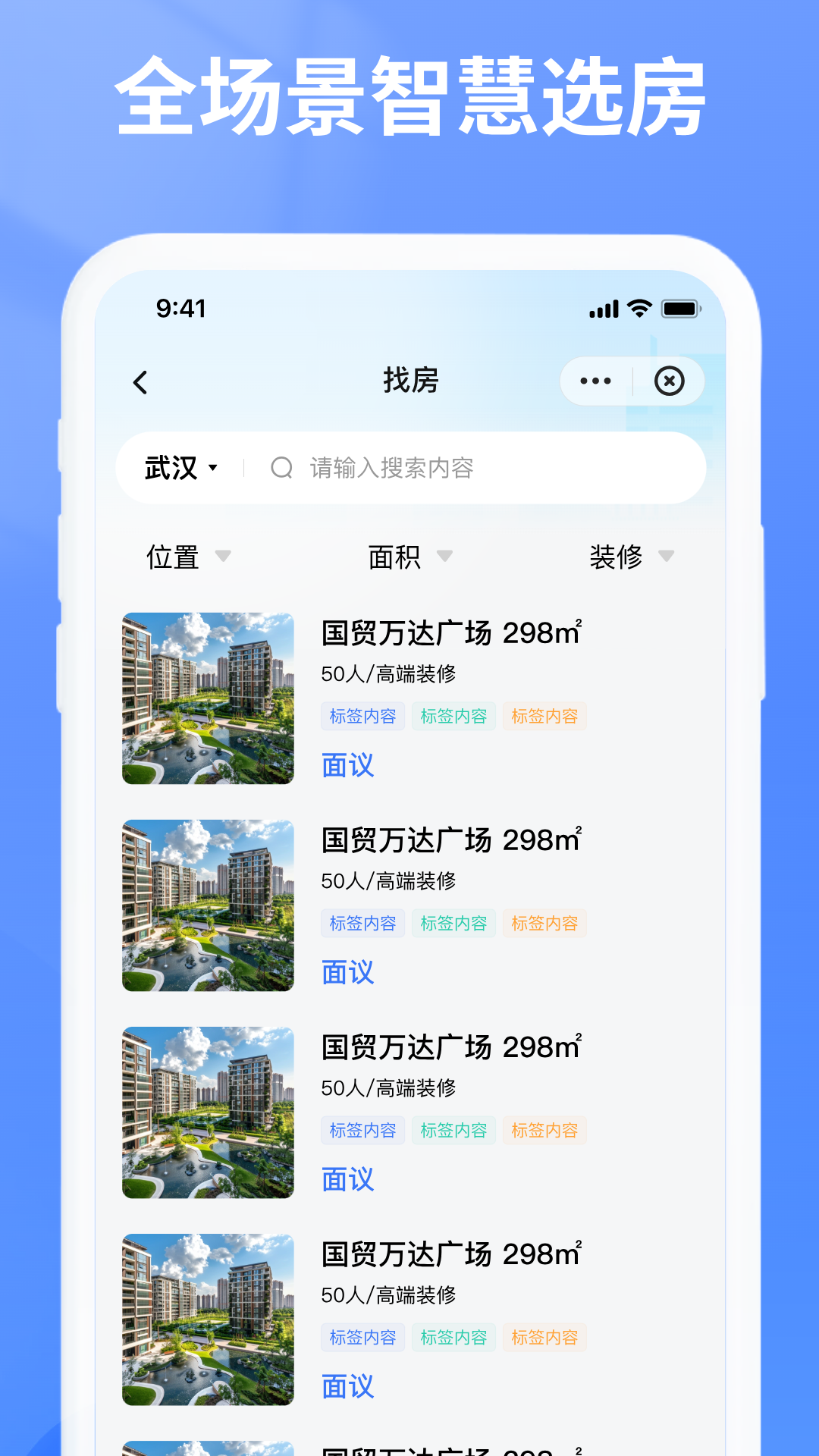Switch to the 位置 filter tab
819x1456 pixels.
tap(172, 556)
